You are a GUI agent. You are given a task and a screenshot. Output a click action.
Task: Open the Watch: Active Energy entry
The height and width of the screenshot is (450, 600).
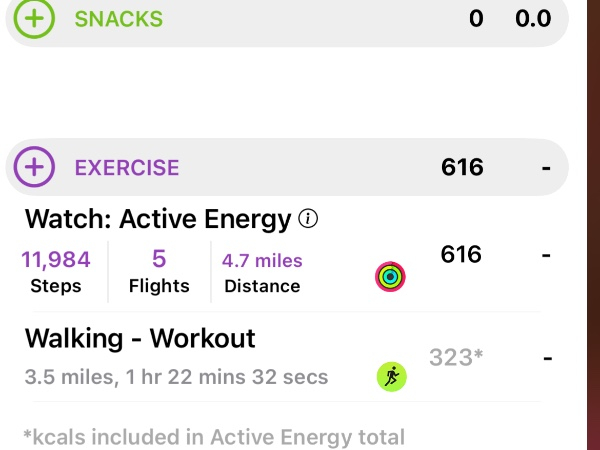pyautogui.click(x=158, y=219)
